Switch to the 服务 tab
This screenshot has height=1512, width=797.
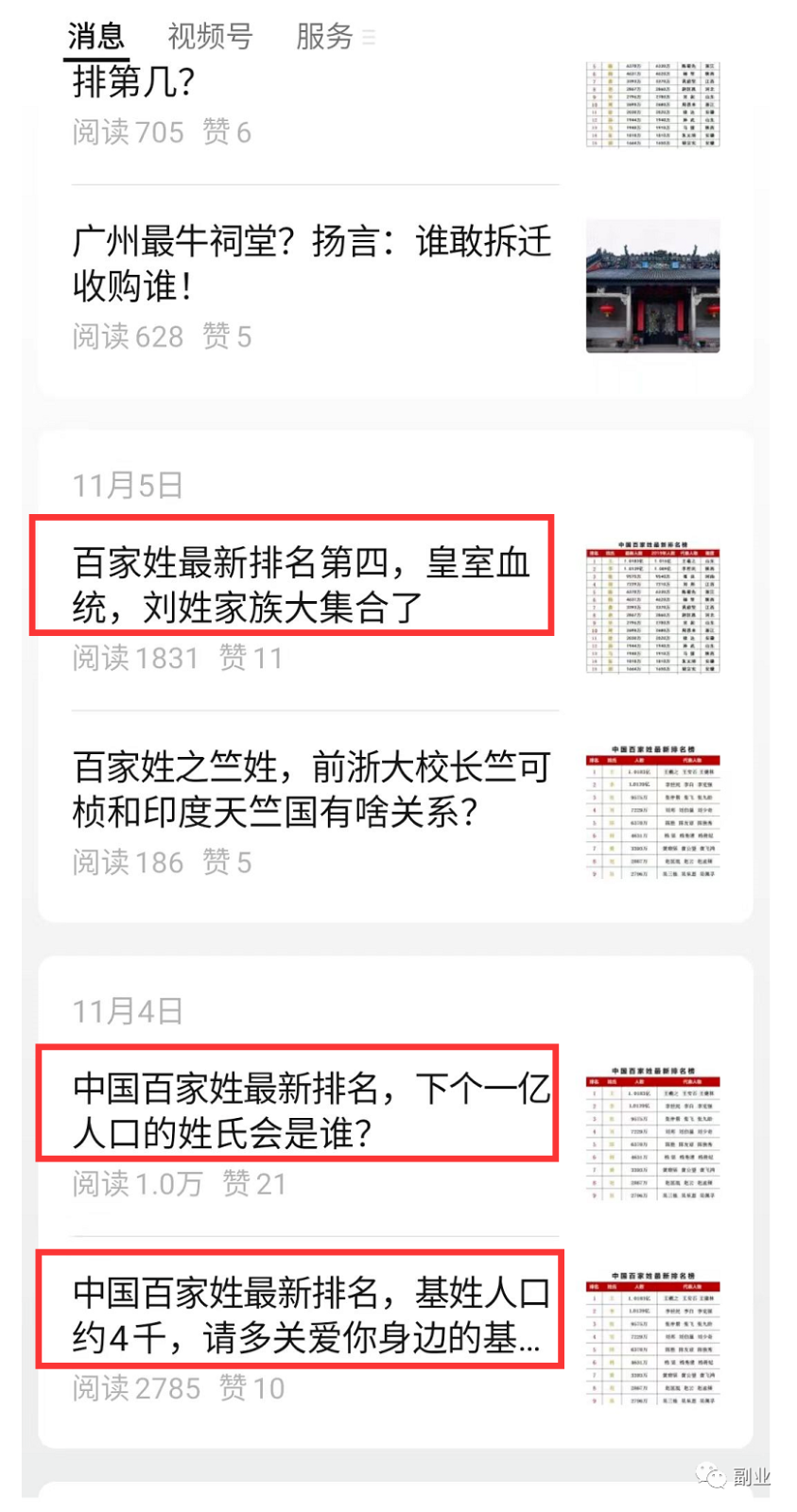324,36
